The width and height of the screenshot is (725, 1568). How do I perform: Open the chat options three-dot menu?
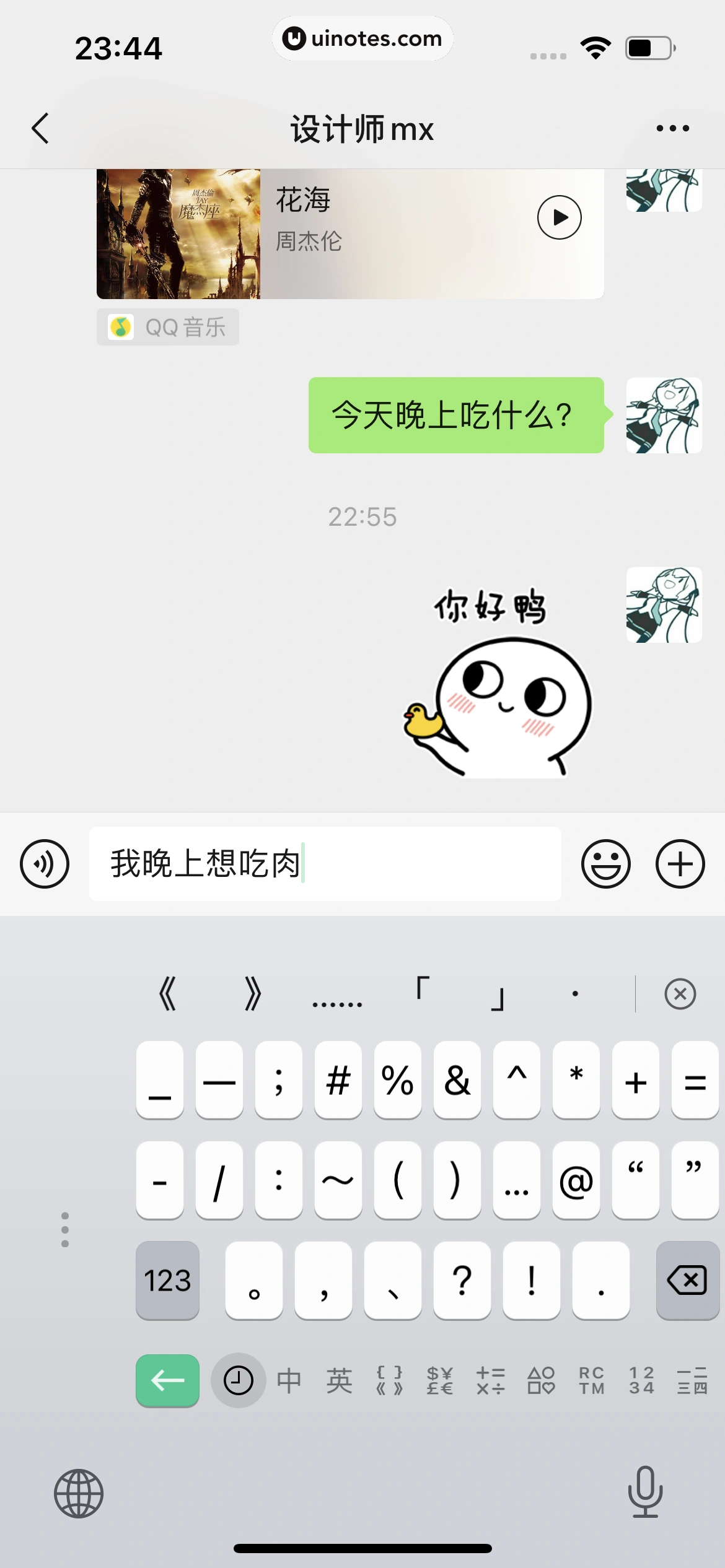point(672,129)
